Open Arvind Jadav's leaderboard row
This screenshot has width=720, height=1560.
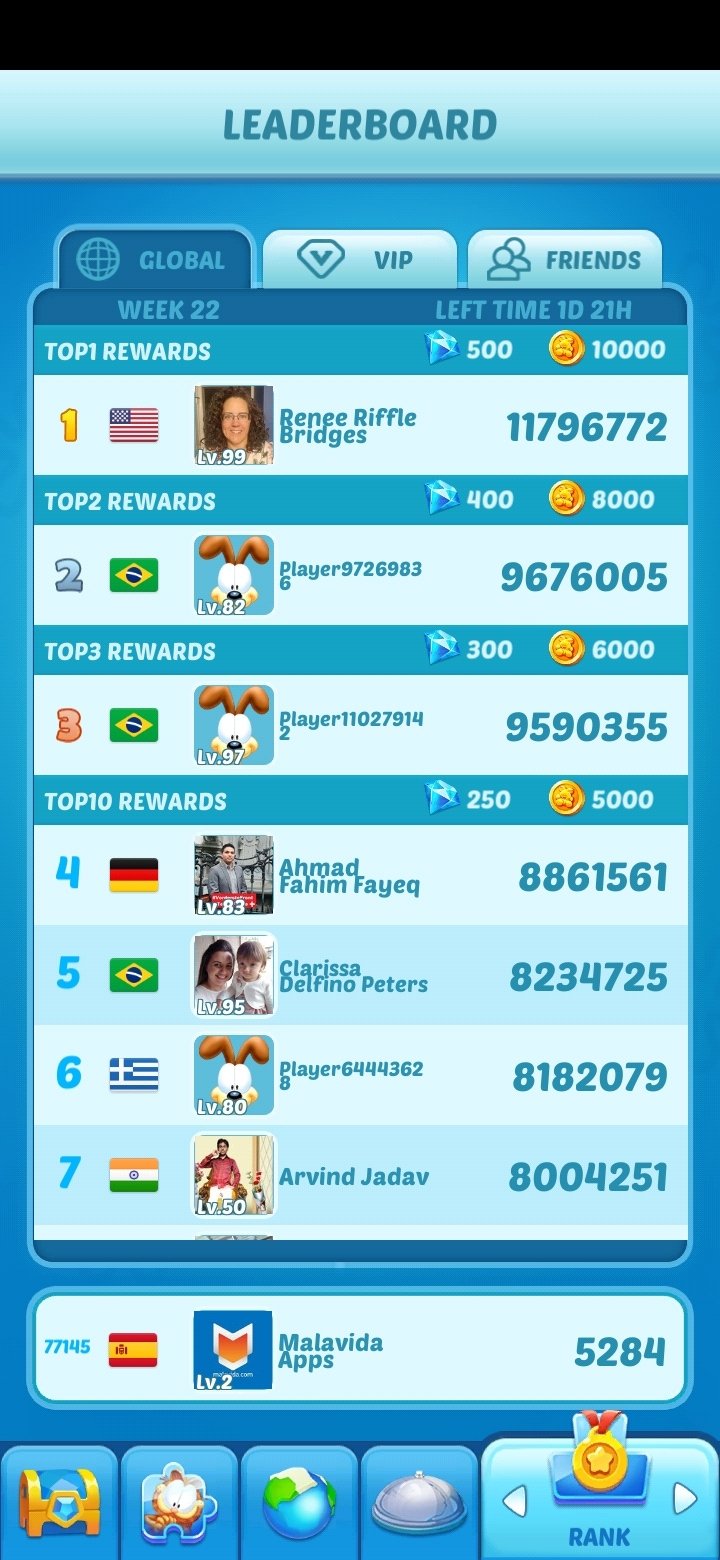click(360, 1176)
